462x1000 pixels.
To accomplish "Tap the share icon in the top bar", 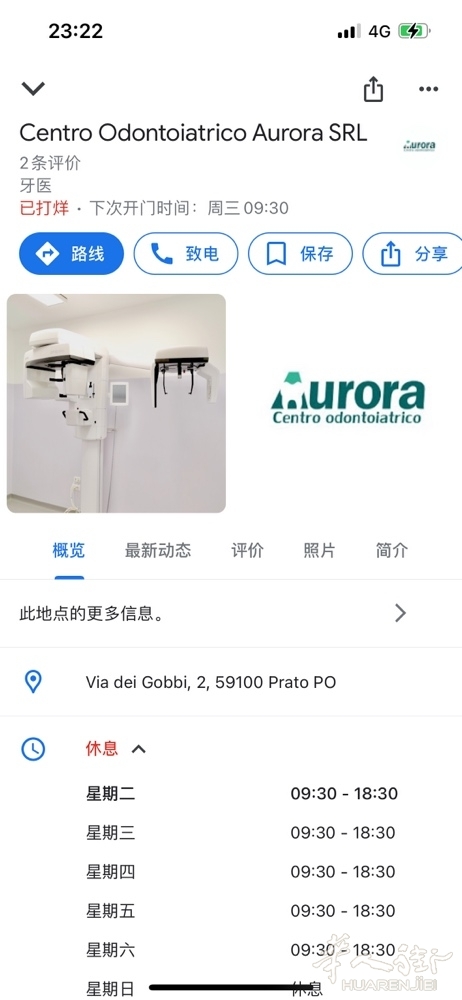I will point(373,89).
